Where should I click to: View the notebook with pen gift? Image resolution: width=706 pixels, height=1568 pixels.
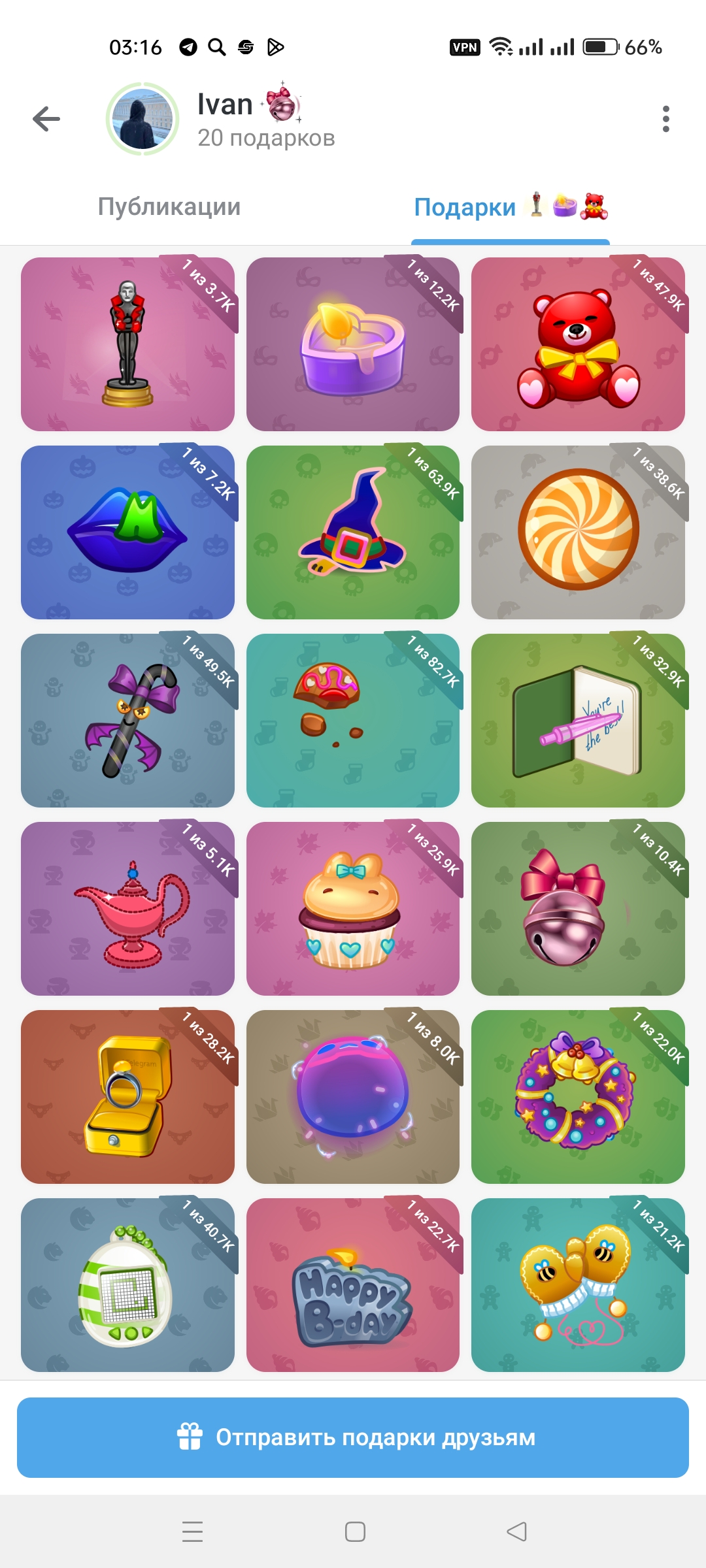[578, 721]
